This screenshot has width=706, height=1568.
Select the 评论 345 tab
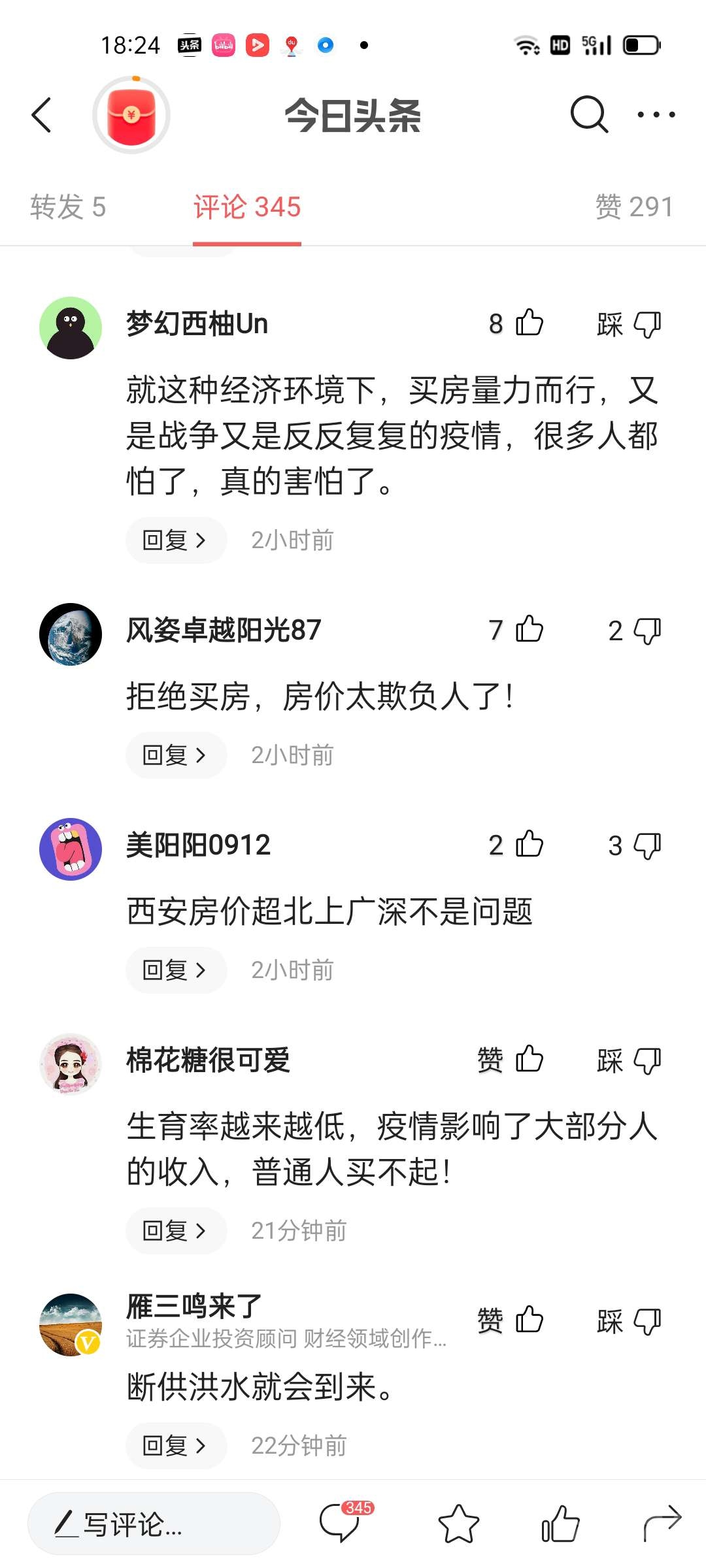(246, 207)
